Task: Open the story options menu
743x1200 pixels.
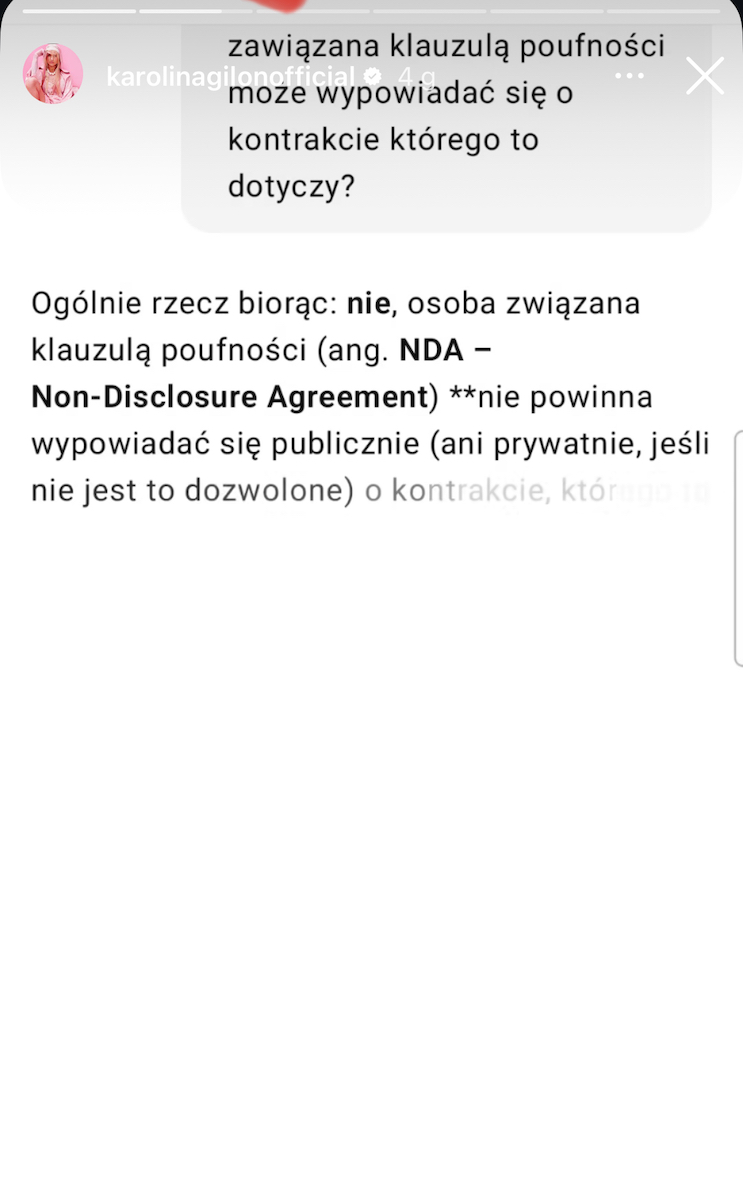Action: [630, 76]
